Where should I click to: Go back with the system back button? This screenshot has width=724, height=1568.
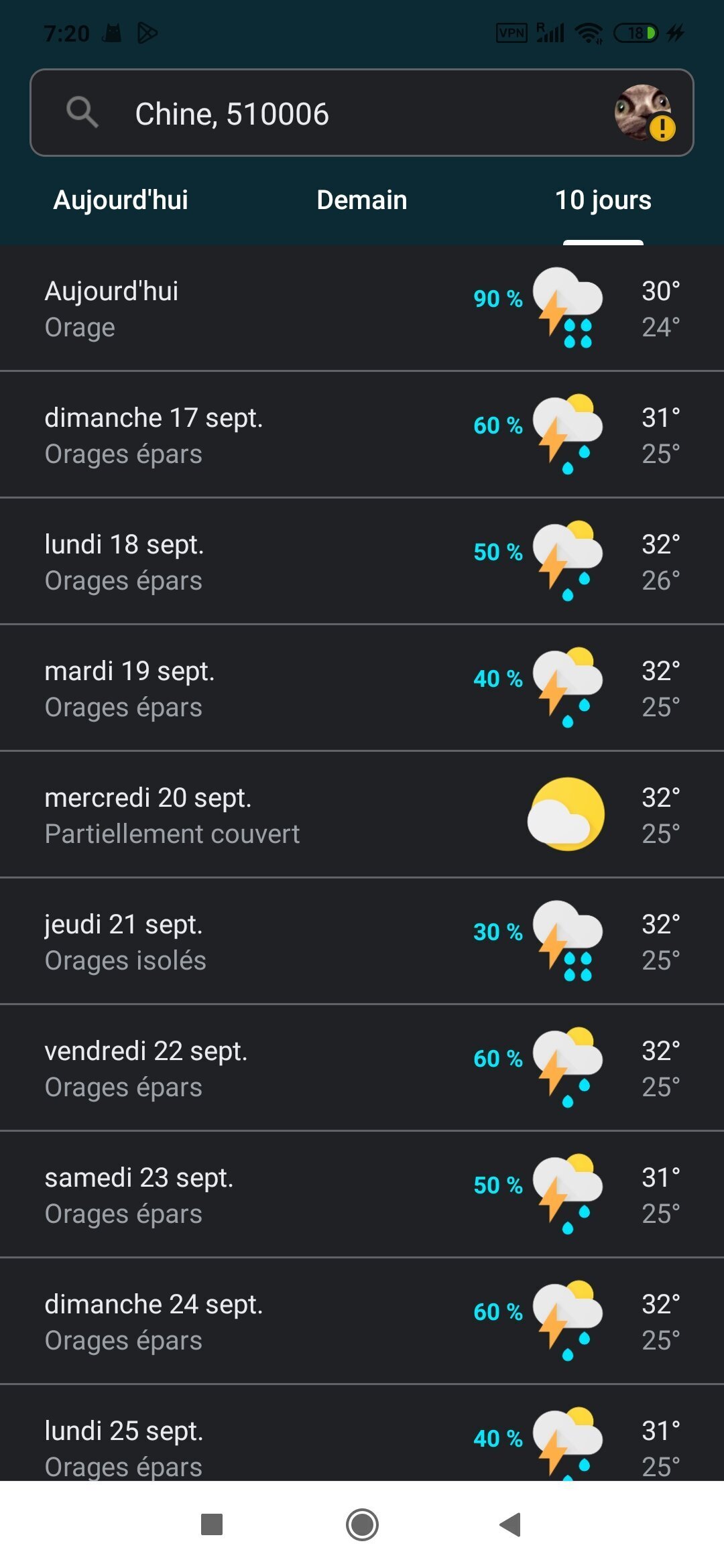[511, 1524]
